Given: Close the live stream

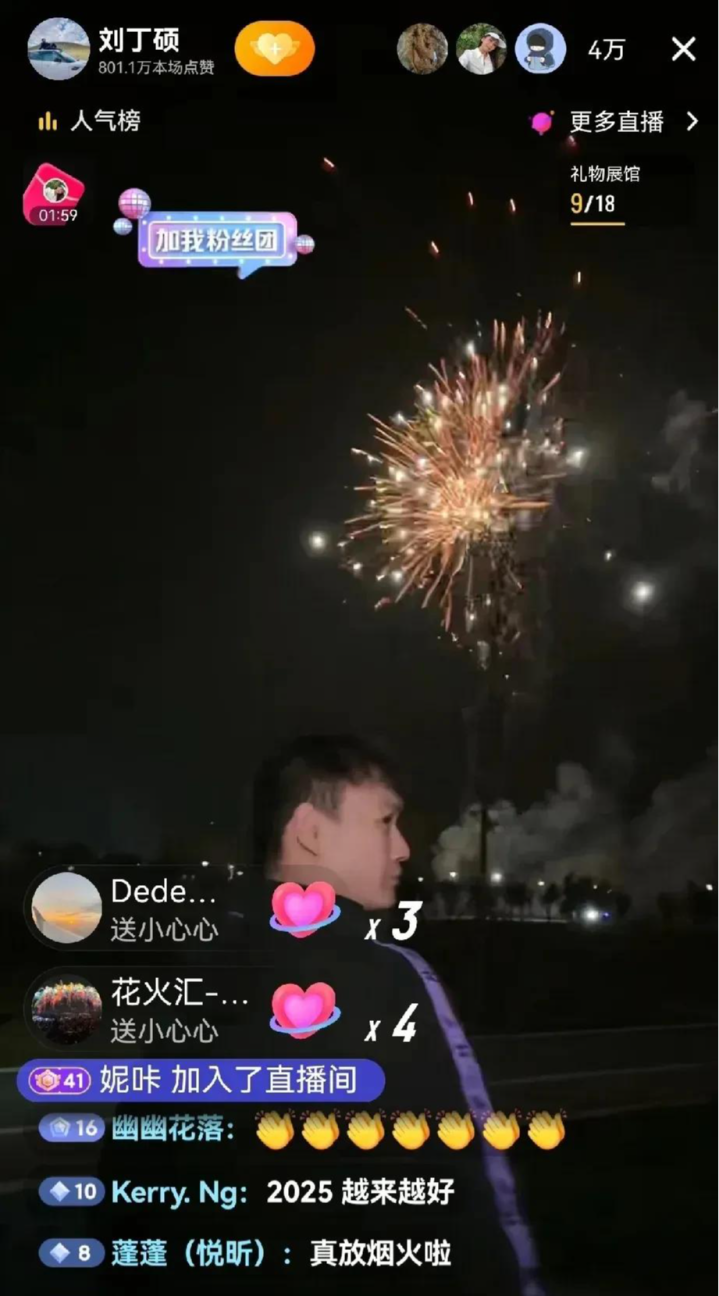Looking at the screenshot, I should coord(684,49).
